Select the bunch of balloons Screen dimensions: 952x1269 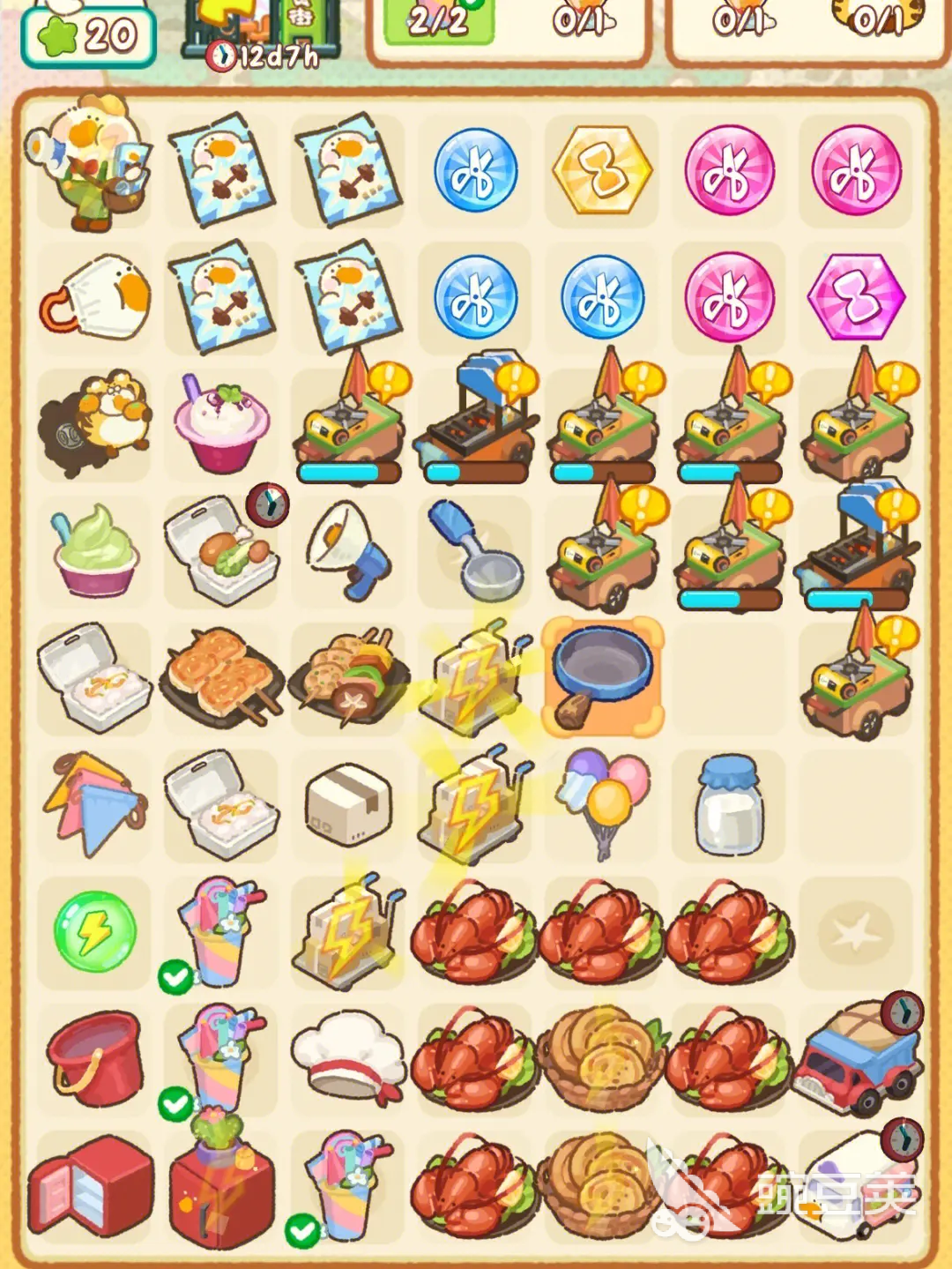604,798
